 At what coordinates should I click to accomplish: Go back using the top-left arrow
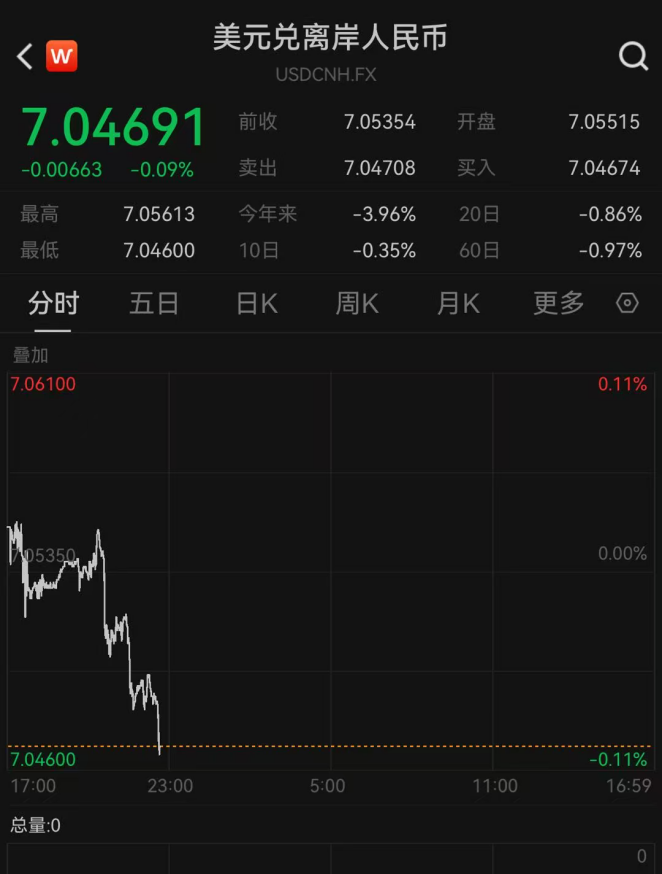coord(25,56)
